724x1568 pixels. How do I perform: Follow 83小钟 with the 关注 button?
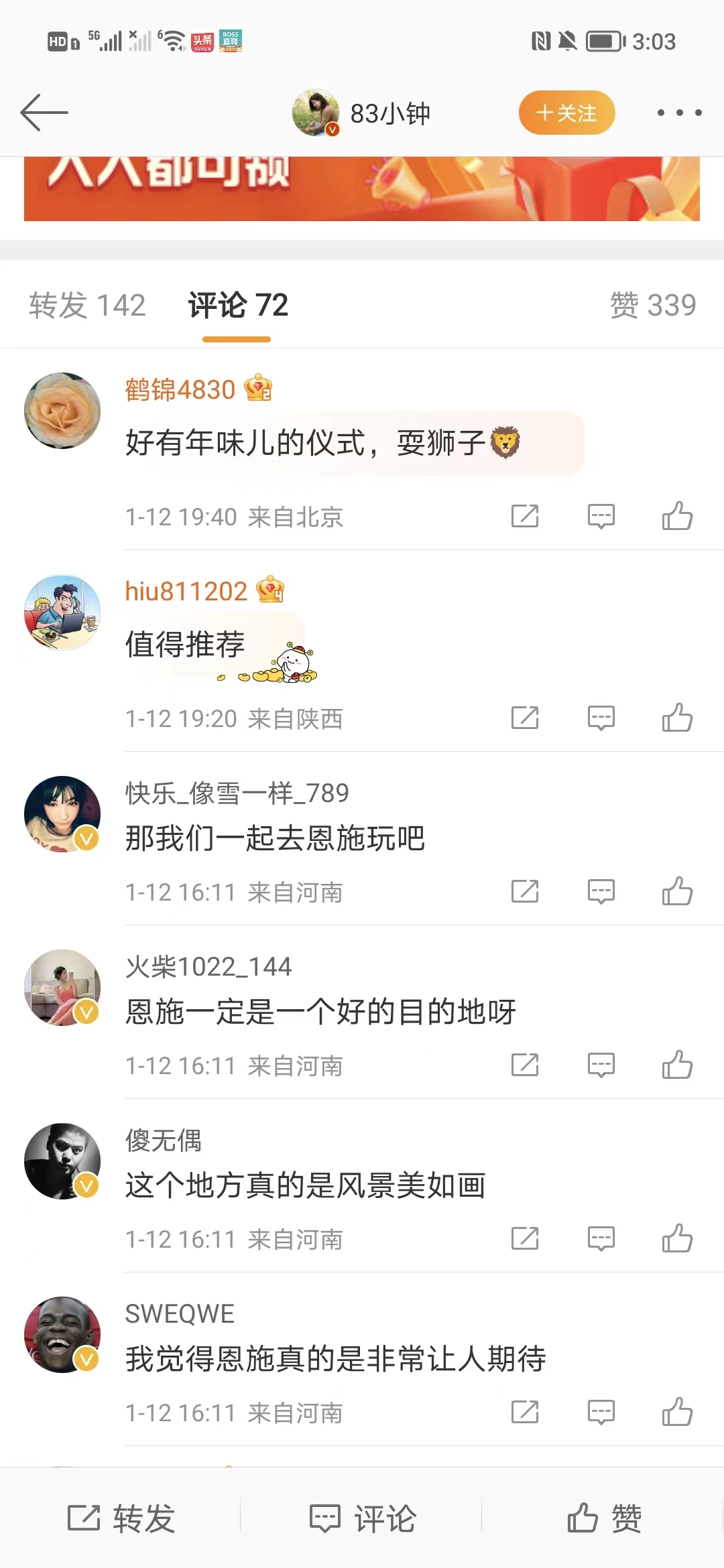[566, 113]
